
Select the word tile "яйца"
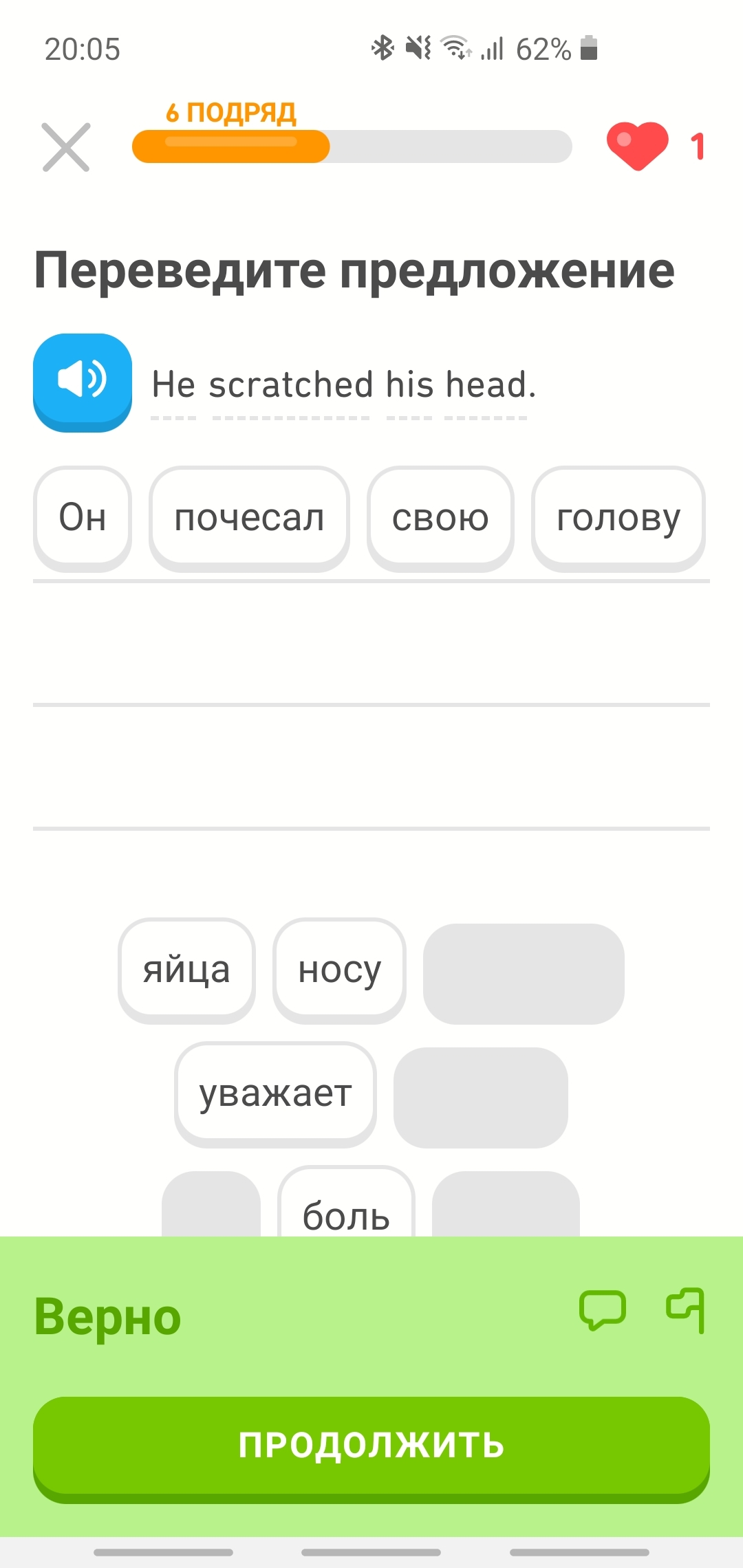point(186,970)
